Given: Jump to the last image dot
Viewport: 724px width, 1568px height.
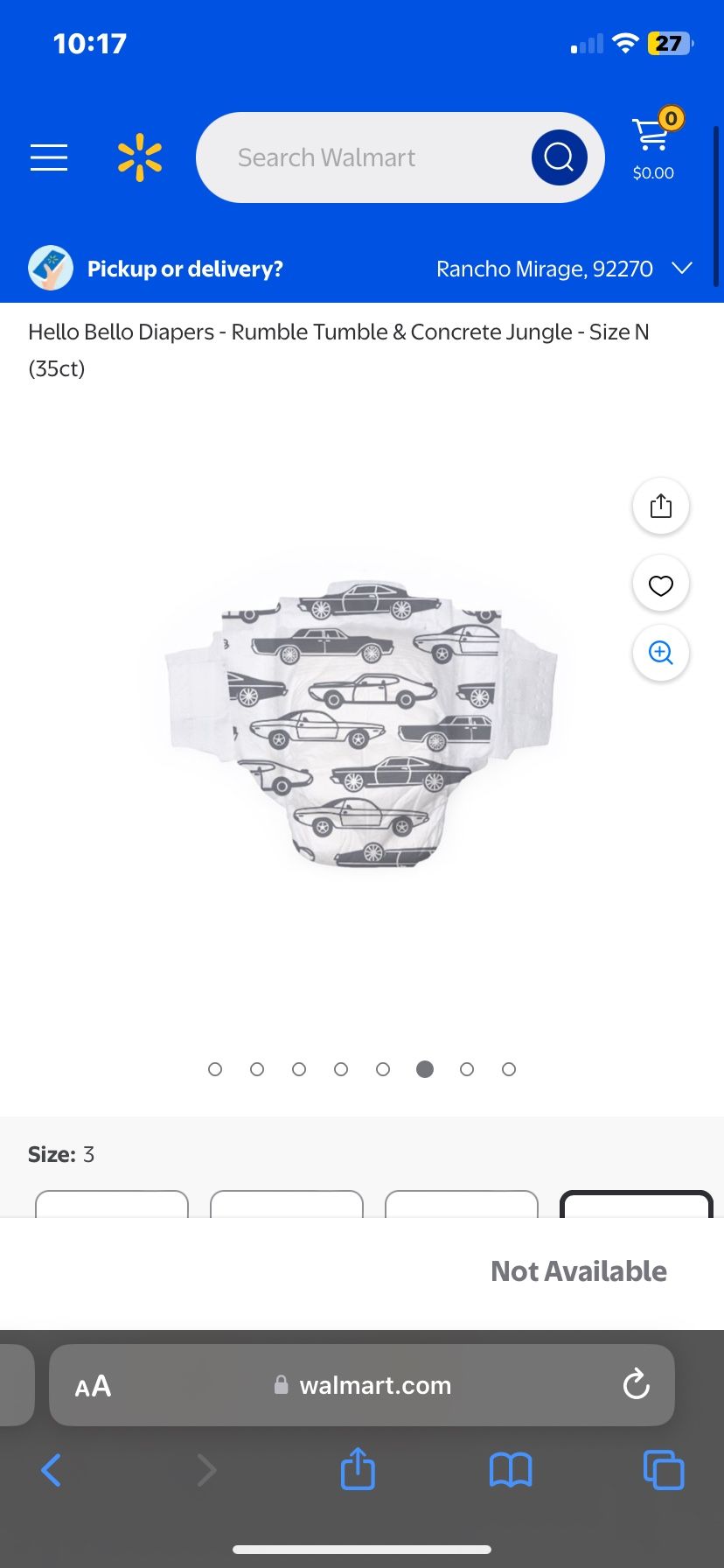Looking at the screenshot, I should click(509, 1069).
